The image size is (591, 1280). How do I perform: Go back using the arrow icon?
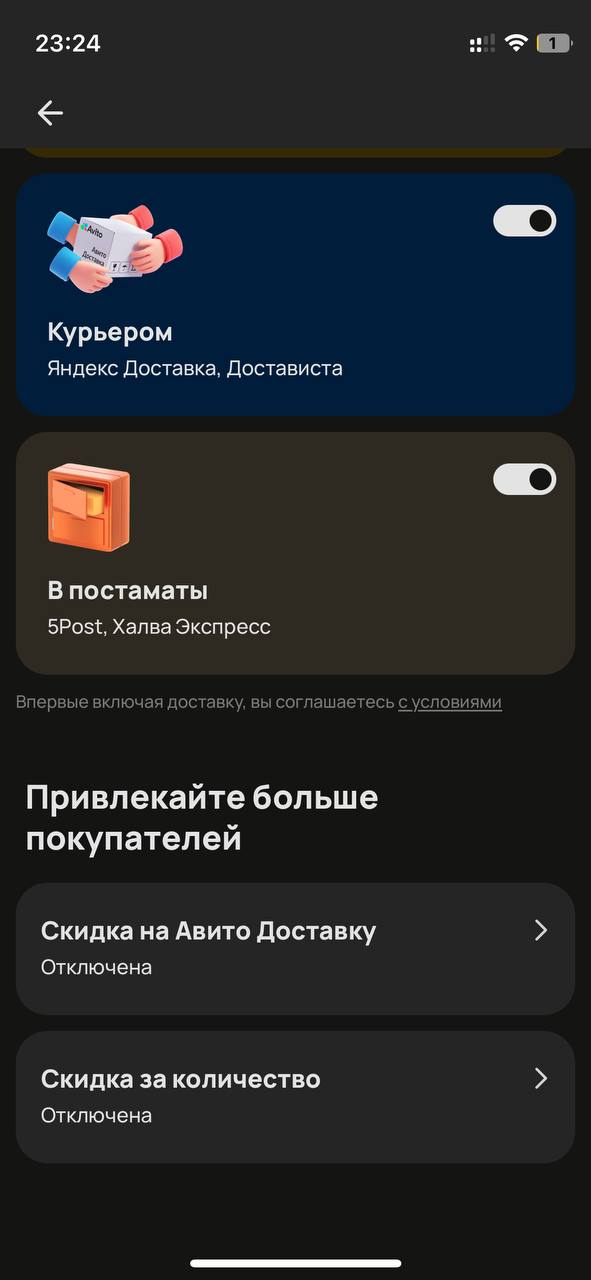[x=50, y=113]
